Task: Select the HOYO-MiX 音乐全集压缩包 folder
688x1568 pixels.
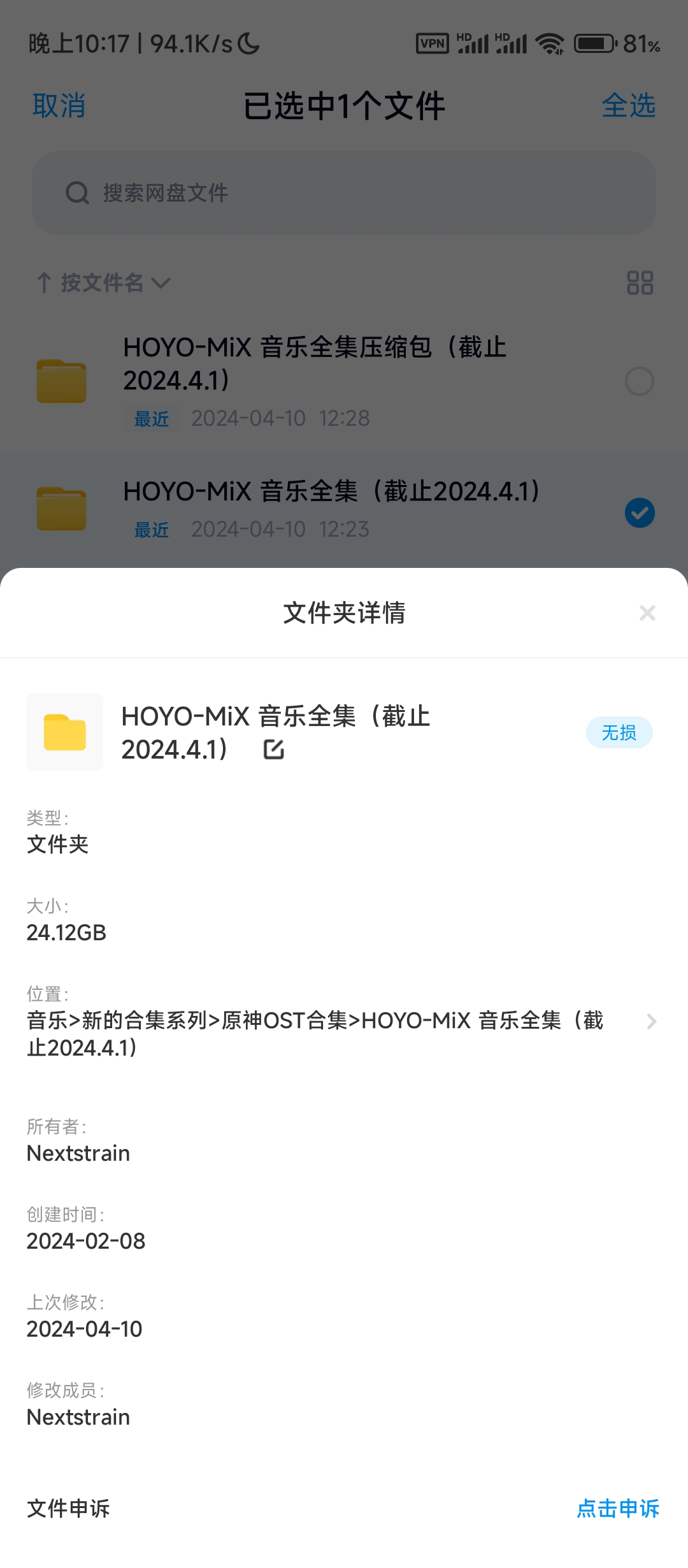Action: coord(640,381)
